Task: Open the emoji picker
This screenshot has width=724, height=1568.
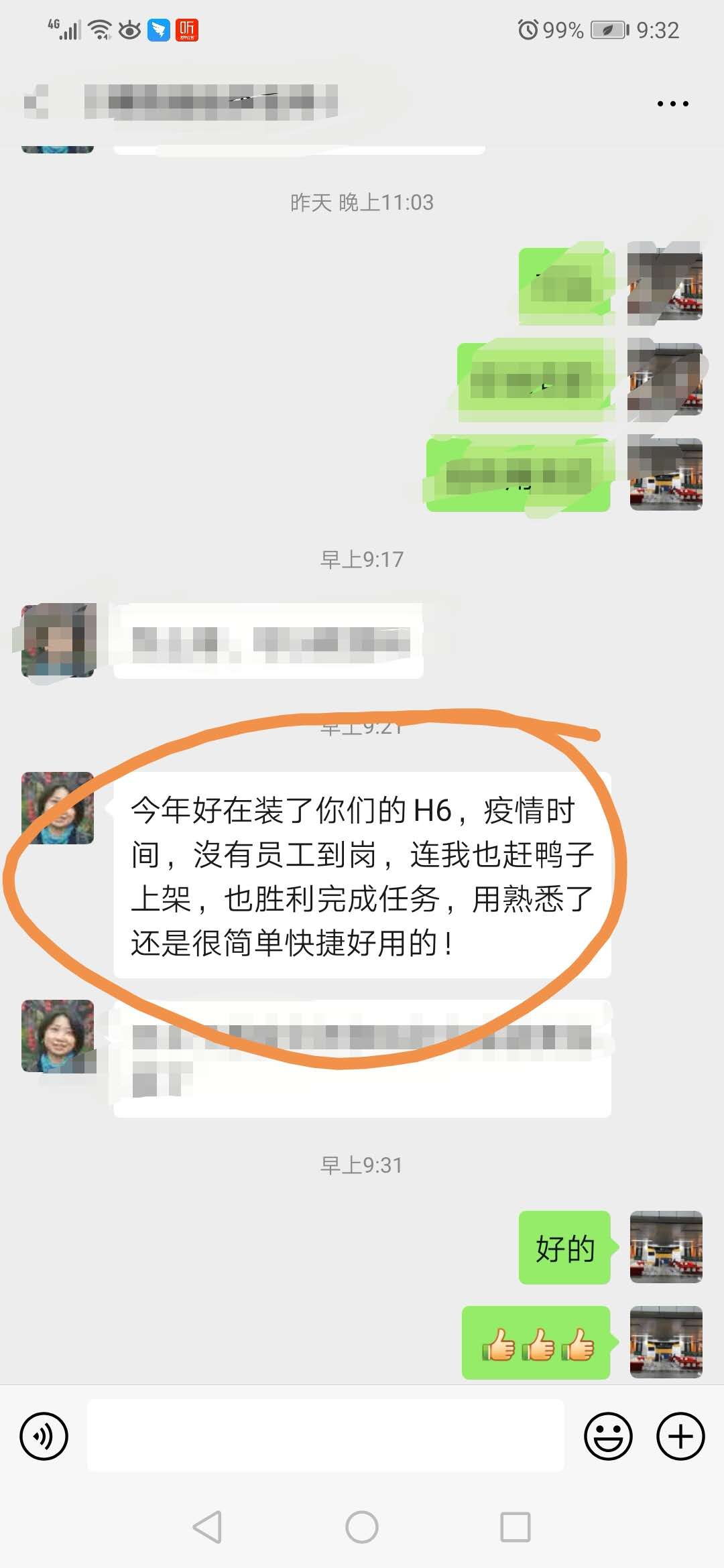Action: 608,1436
